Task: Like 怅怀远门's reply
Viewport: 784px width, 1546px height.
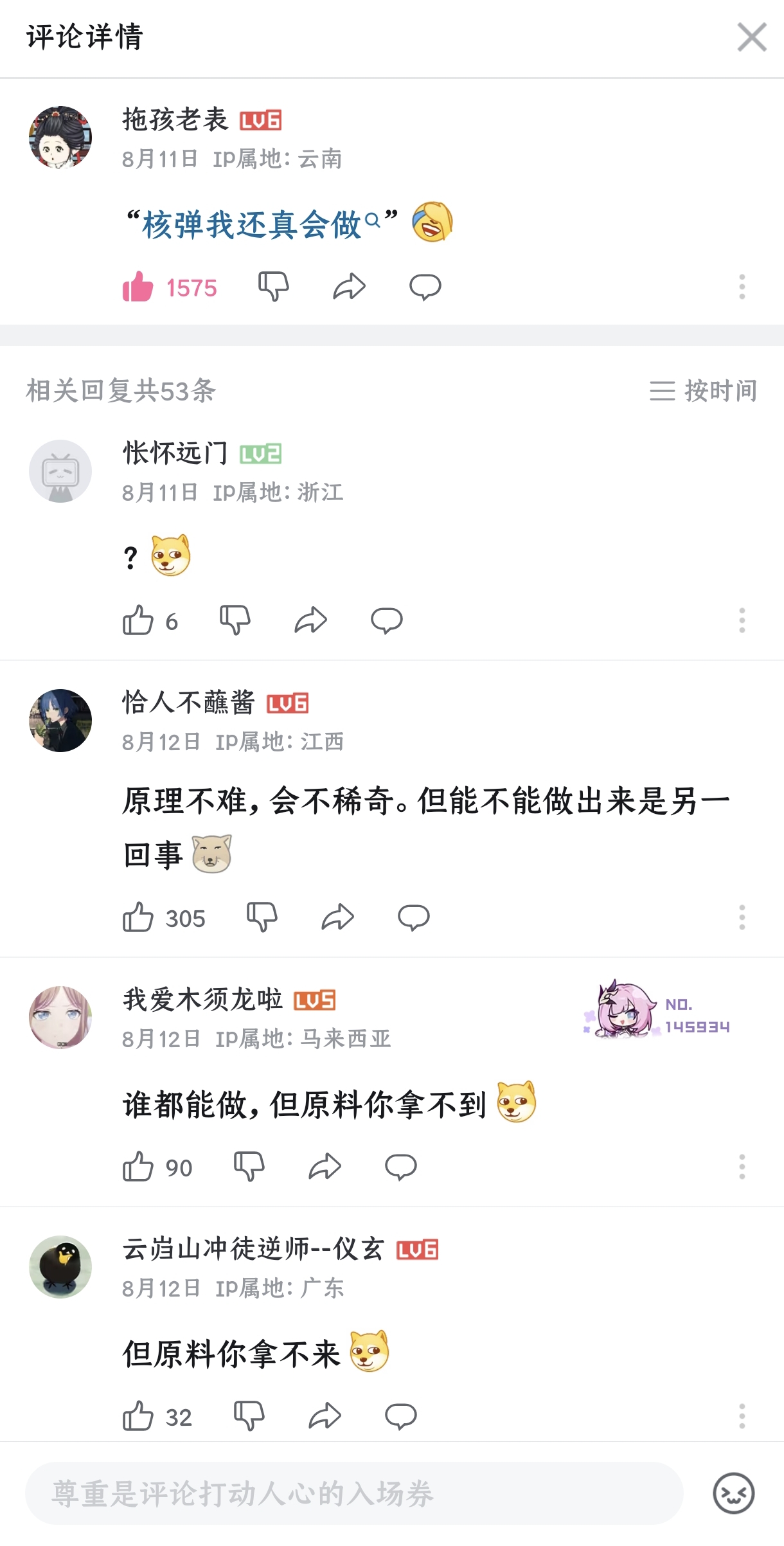Action: click(x=138, y=621)
